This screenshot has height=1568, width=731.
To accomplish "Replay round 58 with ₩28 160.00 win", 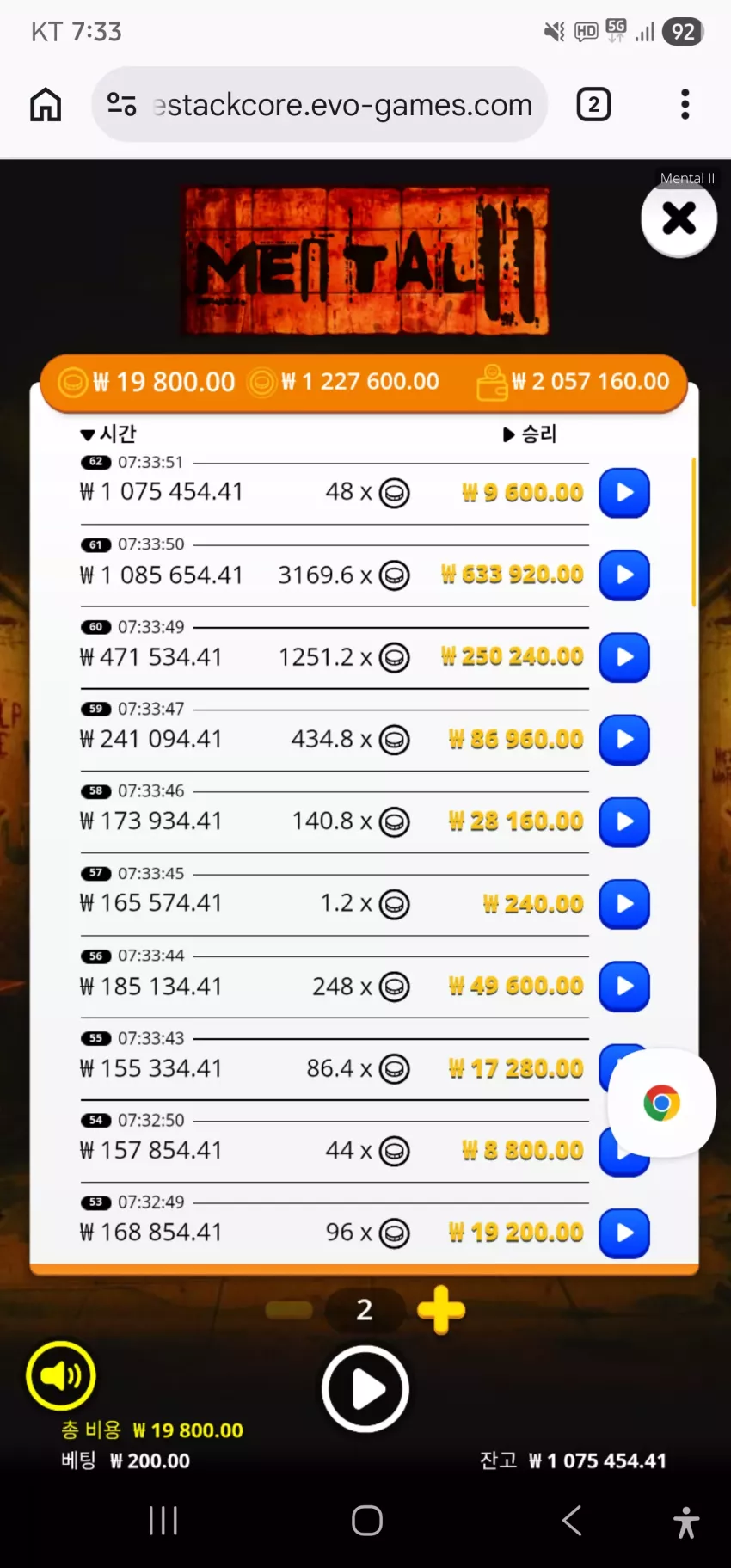I will [624, 821].
